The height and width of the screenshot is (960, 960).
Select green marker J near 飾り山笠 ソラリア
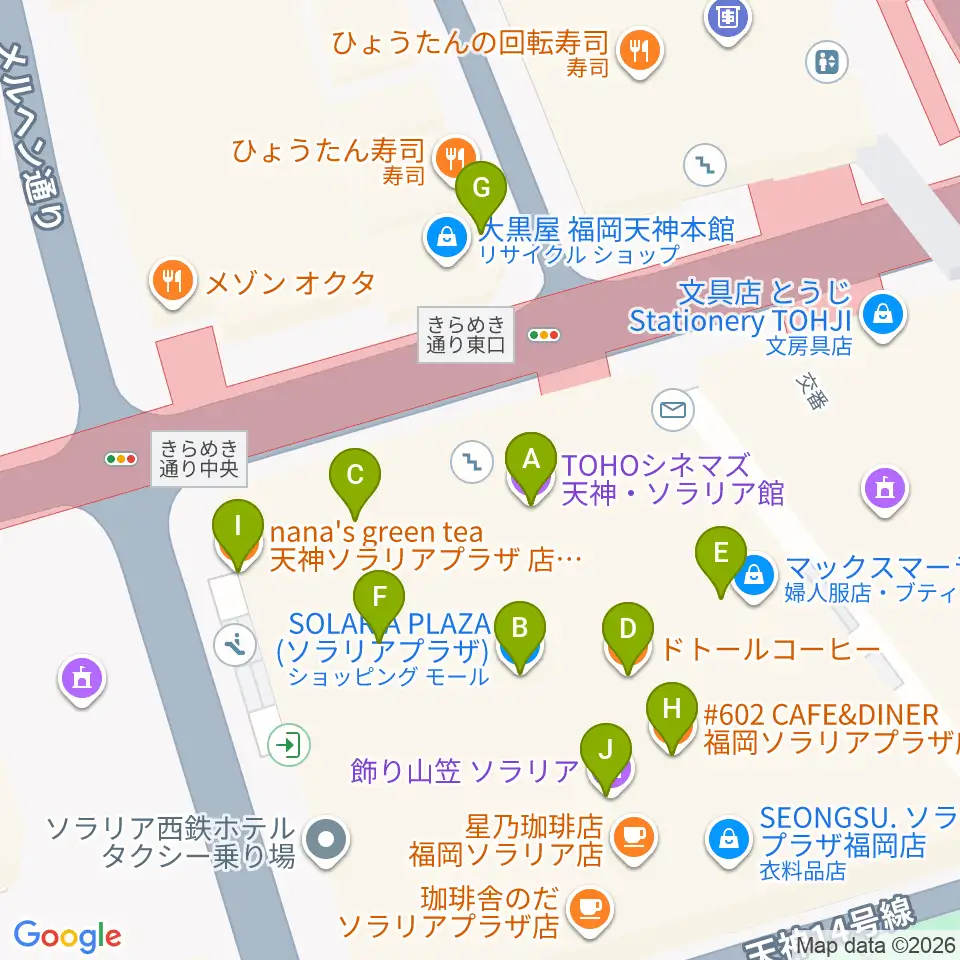[606, 754]
